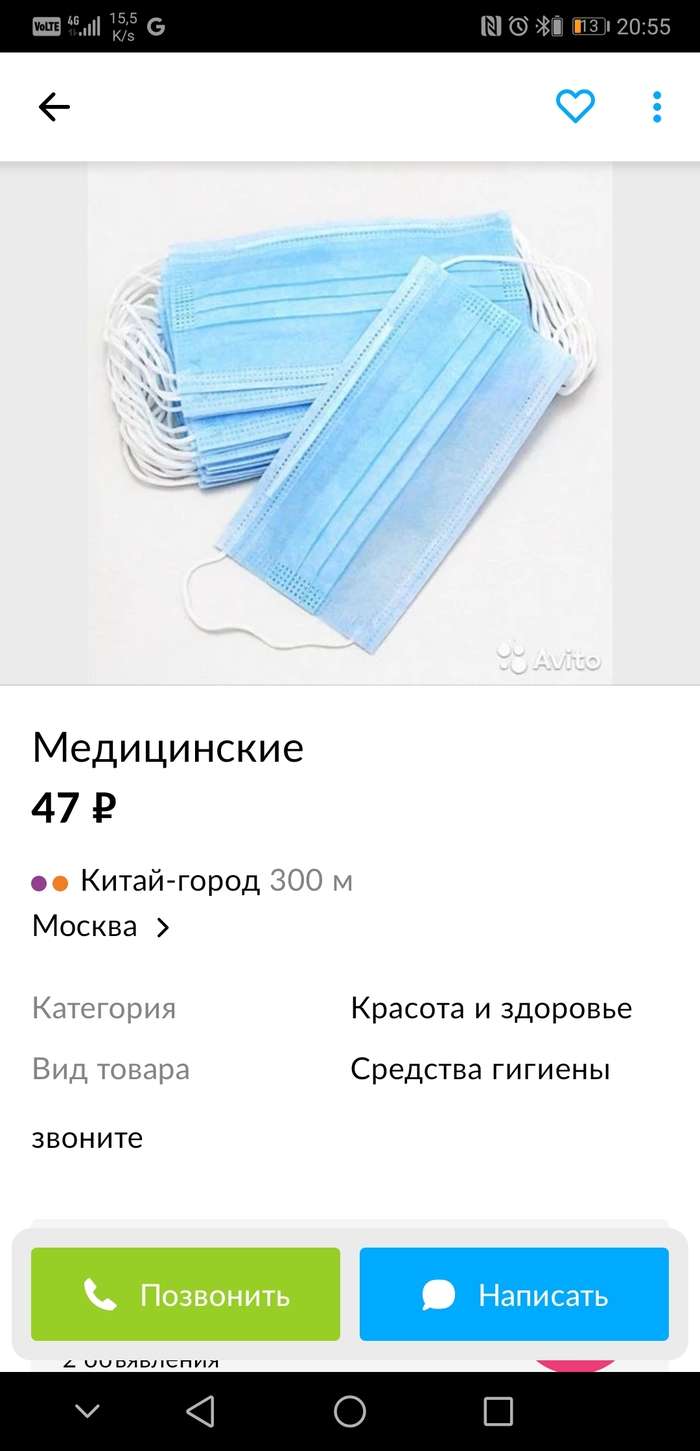Message the seller with Написать
Viewport: 700px width, 1451px height.
(514, 1294)
